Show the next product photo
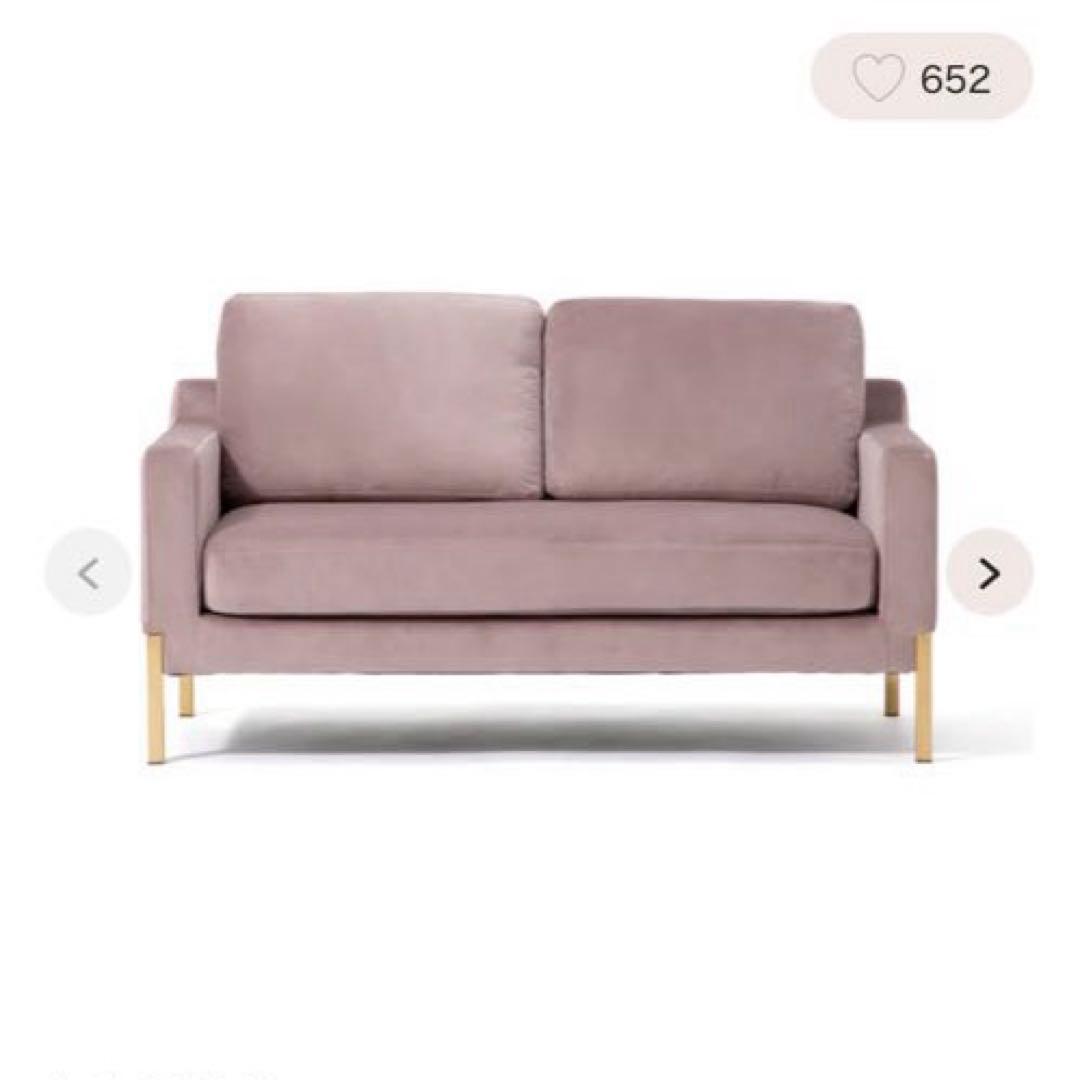1080x1080 pixels. tap(988, 573)
